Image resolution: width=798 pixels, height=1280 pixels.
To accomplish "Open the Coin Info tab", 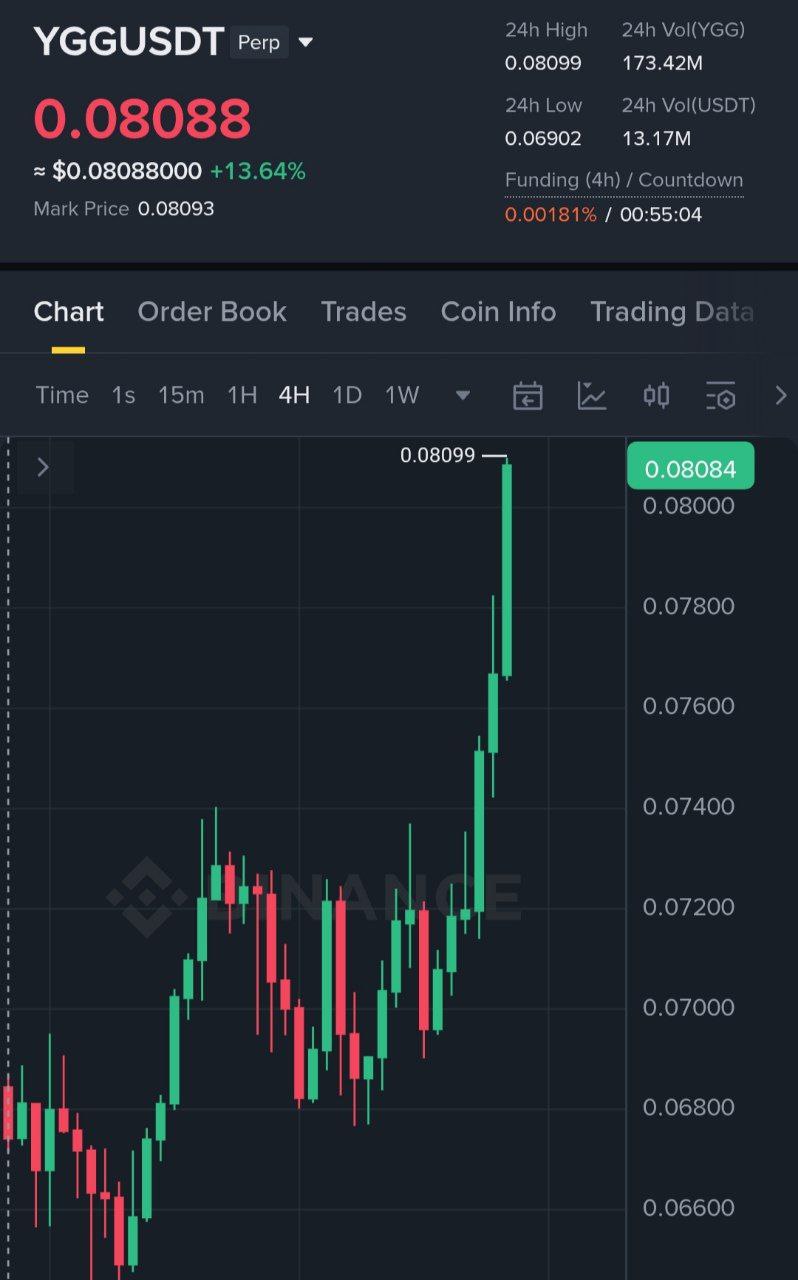I will pos(498,312).
